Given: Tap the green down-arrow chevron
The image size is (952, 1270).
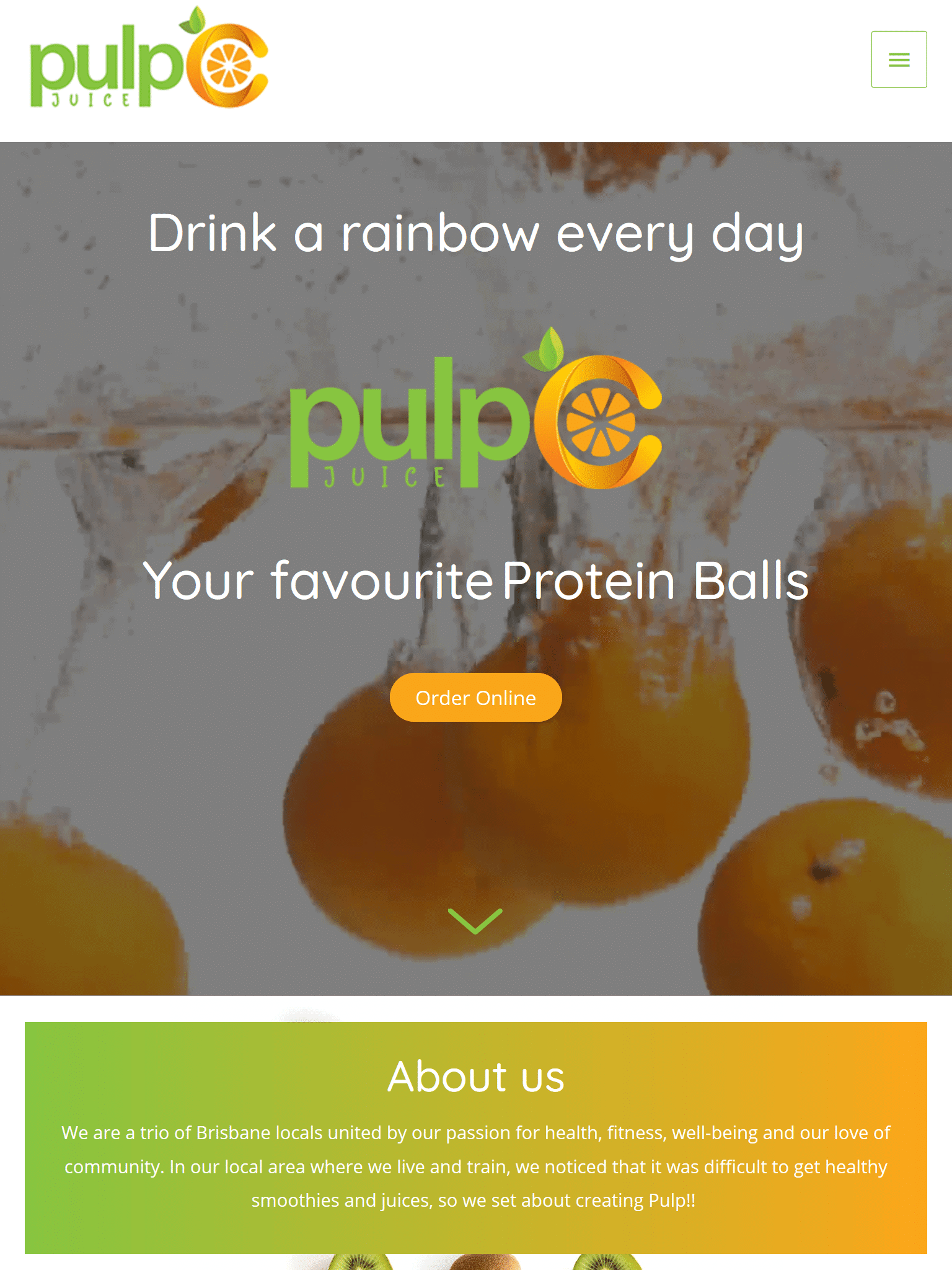Looking at the screenshot, I should [475, 921].
